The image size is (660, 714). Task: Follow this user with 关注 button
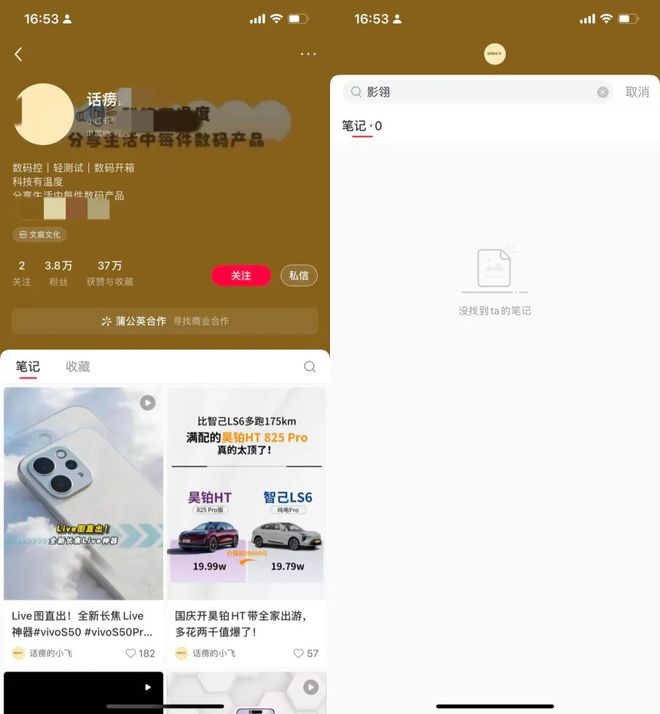[x=241, y=275]
